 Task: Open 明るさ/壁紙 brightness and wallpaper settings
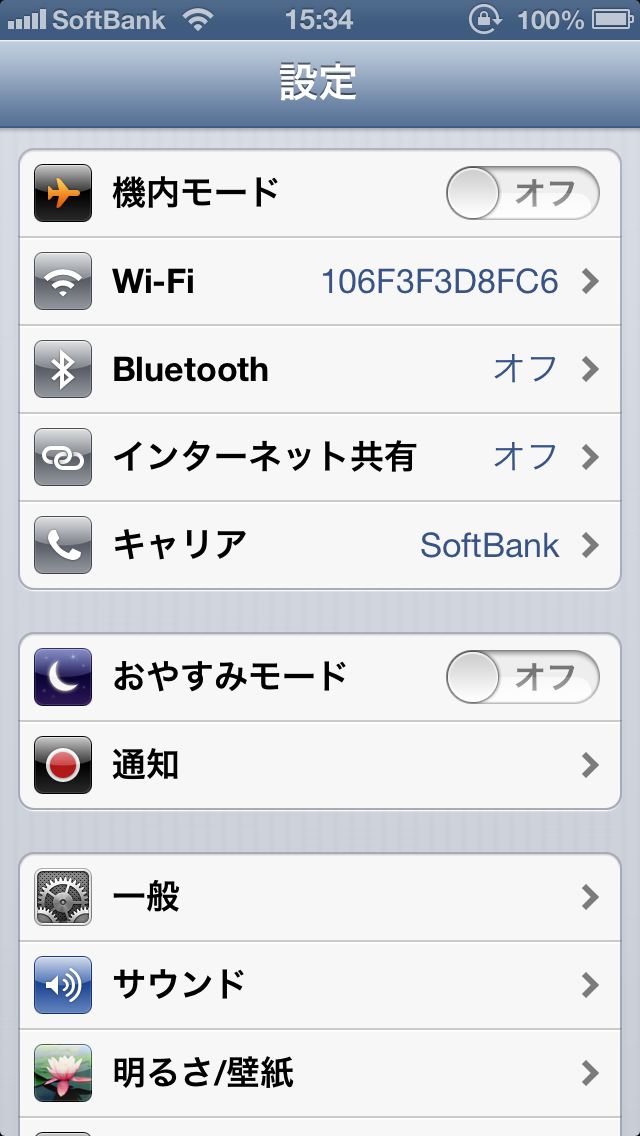[320, 1073]
